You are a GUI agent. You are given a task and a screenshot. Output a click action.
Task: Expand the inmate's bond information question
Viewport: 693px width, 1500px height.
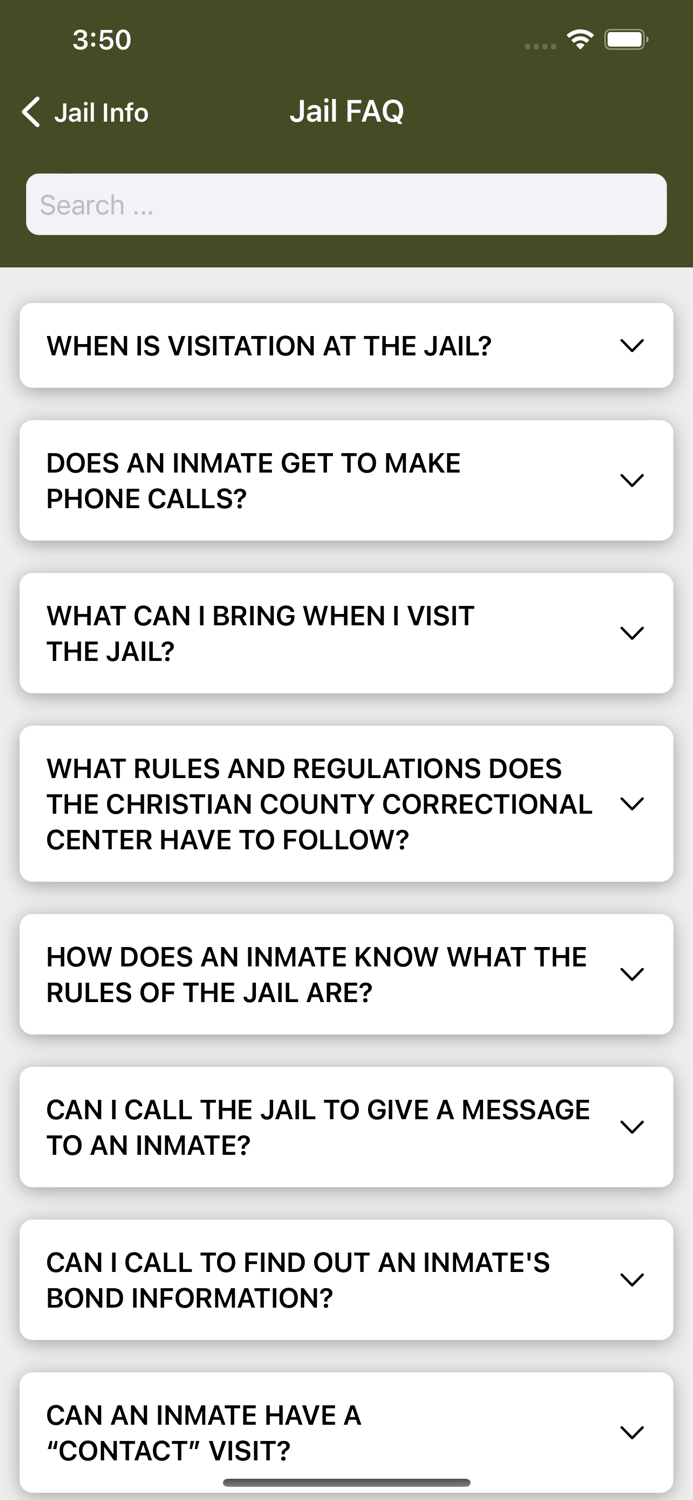pyautogui.click(x=346, y=1280)
